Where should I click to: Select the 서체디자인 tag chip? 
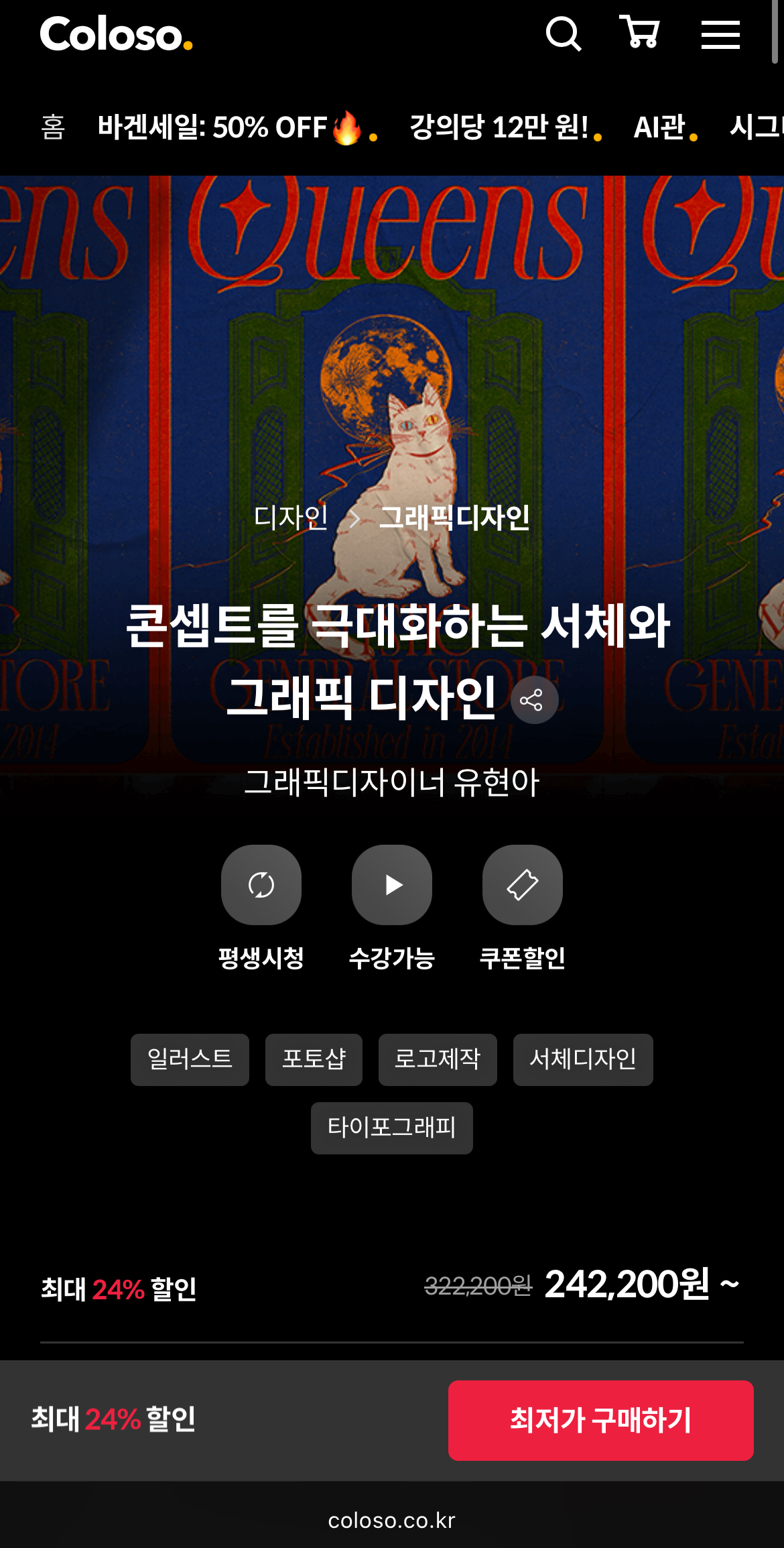[582, 1059]
